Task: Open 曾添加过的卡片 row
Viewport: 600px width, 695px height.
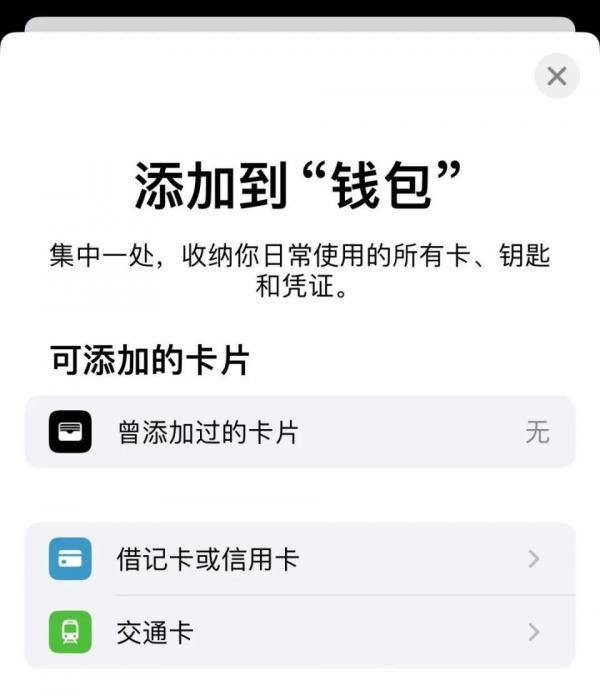Action: click(x=299, y=432)
